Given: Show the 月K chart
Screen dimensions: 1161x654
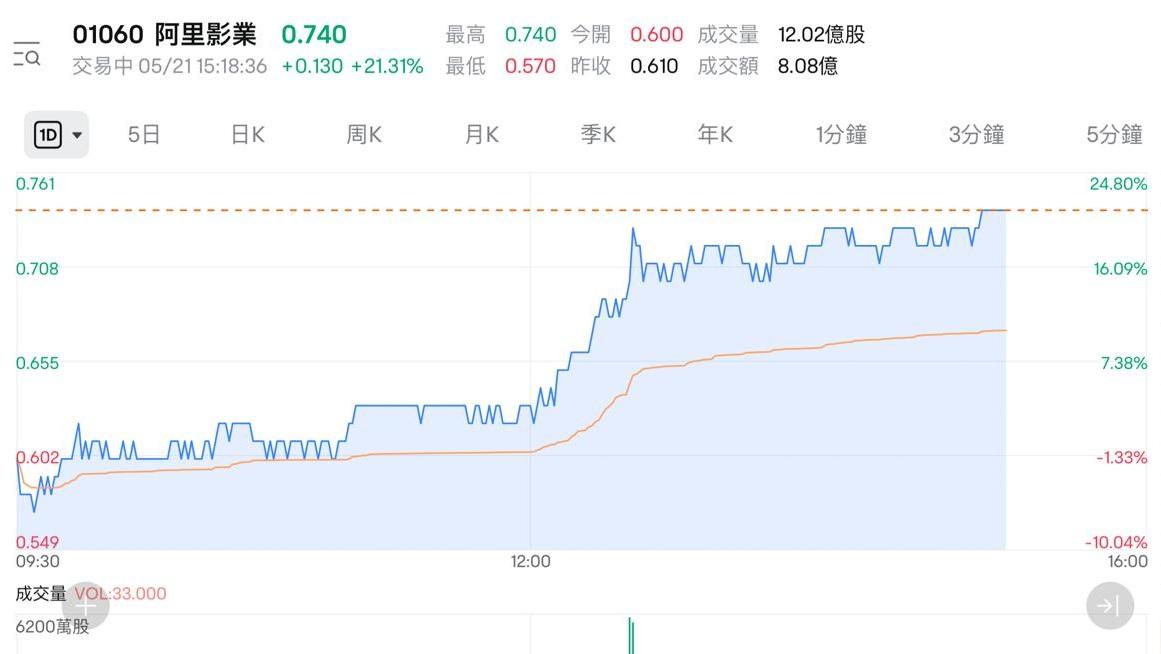Looking at the screenshot, I should (481, 135).
